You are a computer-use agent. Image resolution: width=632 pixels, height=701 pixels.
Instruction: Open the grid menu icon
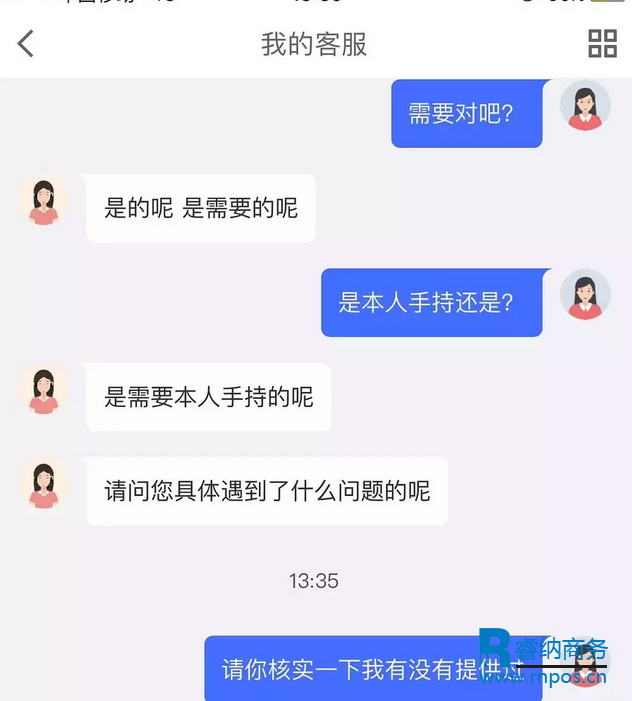[x=602, y=44]
